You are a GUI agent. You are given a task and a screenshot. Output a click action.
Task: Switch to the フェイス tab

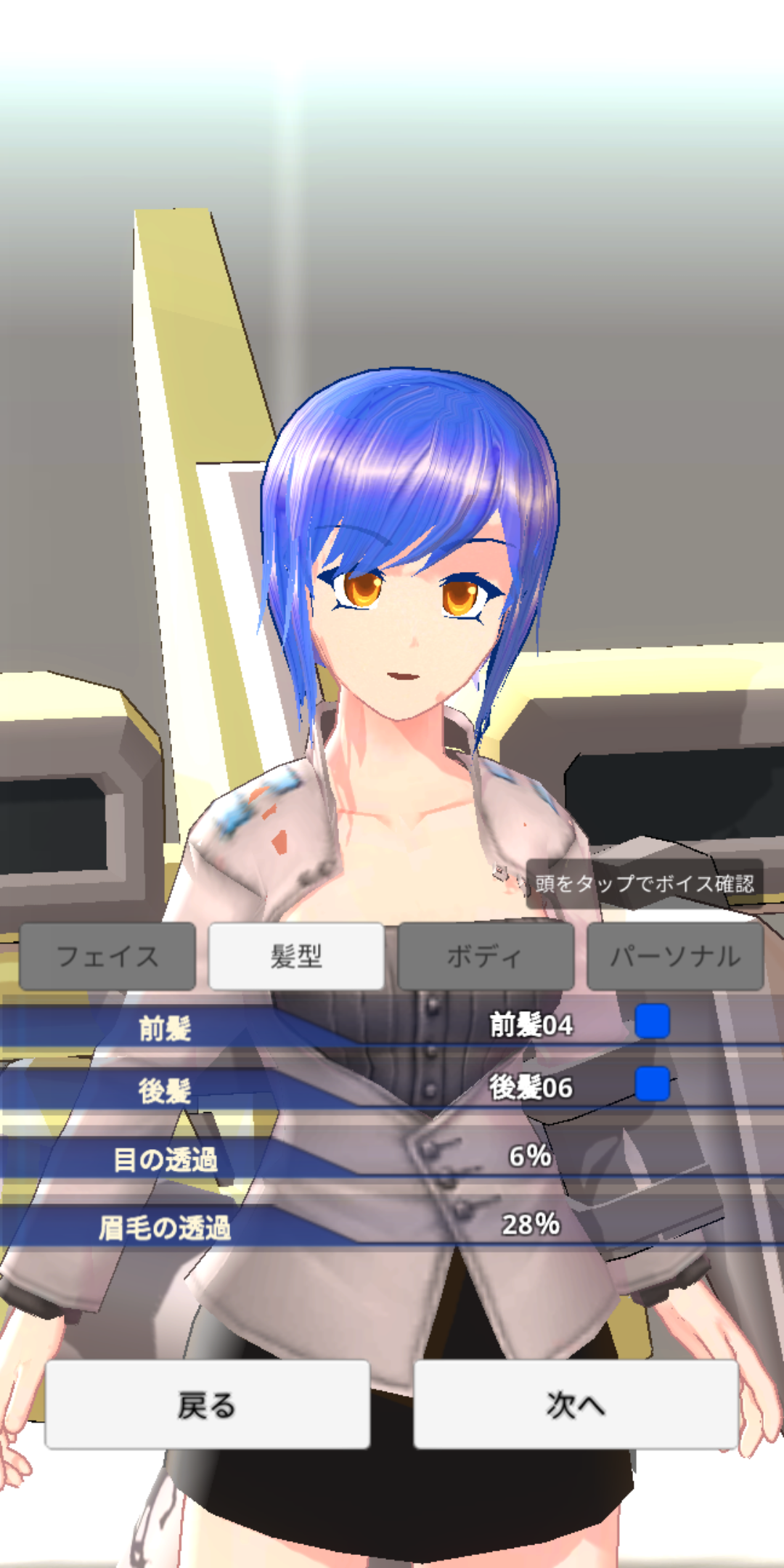pos(107,956)
